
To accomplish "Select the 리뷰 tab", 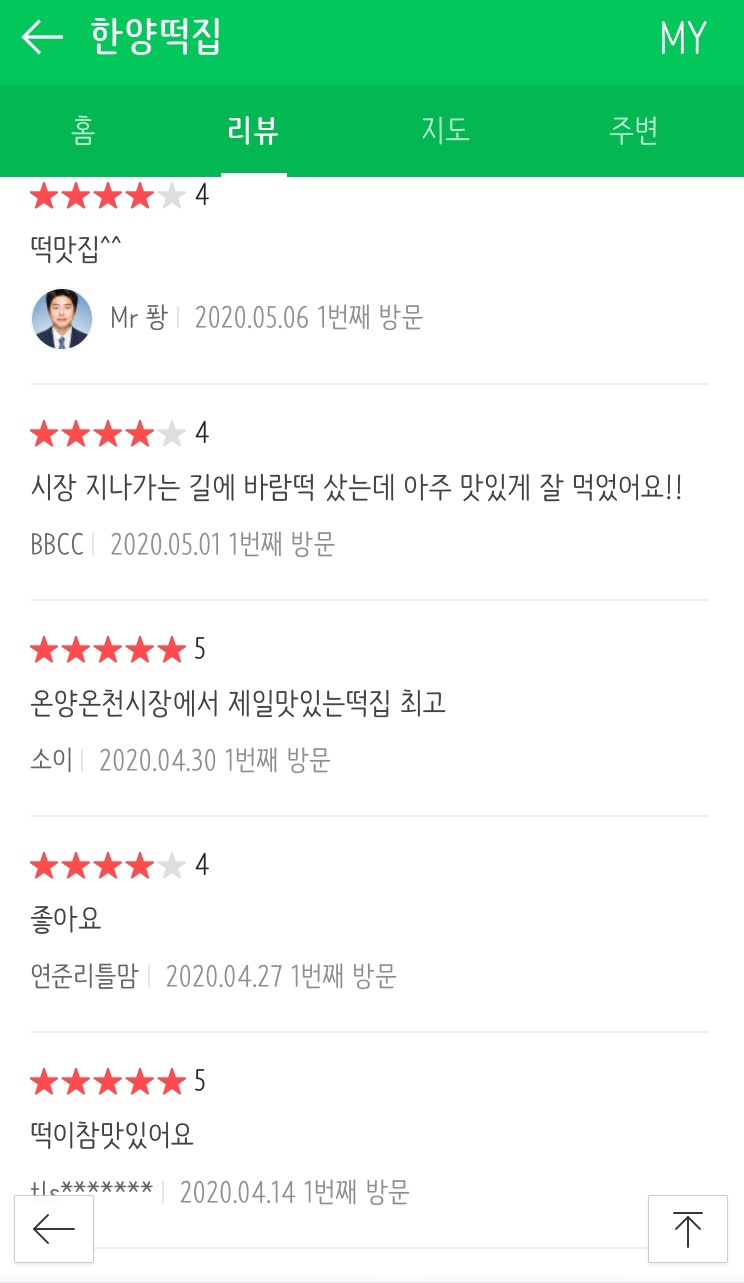I will [253, 131].
